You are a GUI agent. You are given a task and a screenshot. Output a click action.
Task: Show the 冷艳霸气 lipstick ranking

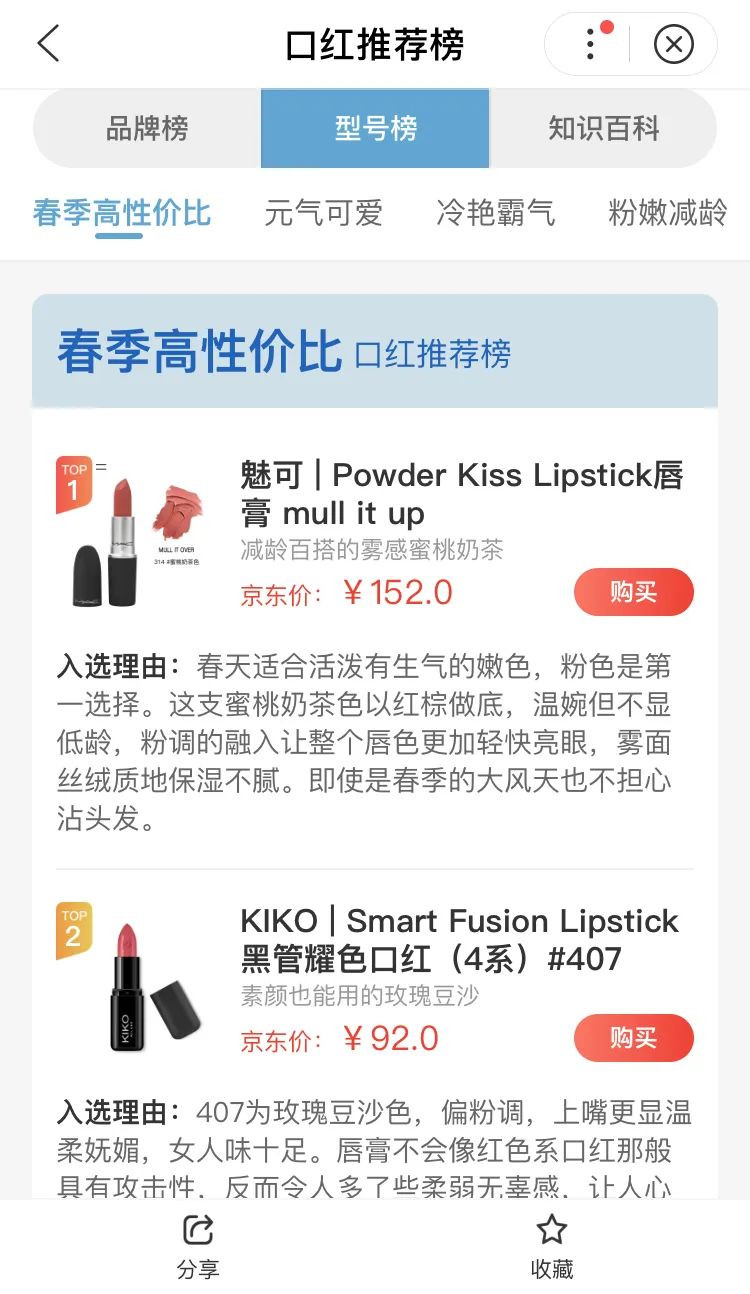495,213
